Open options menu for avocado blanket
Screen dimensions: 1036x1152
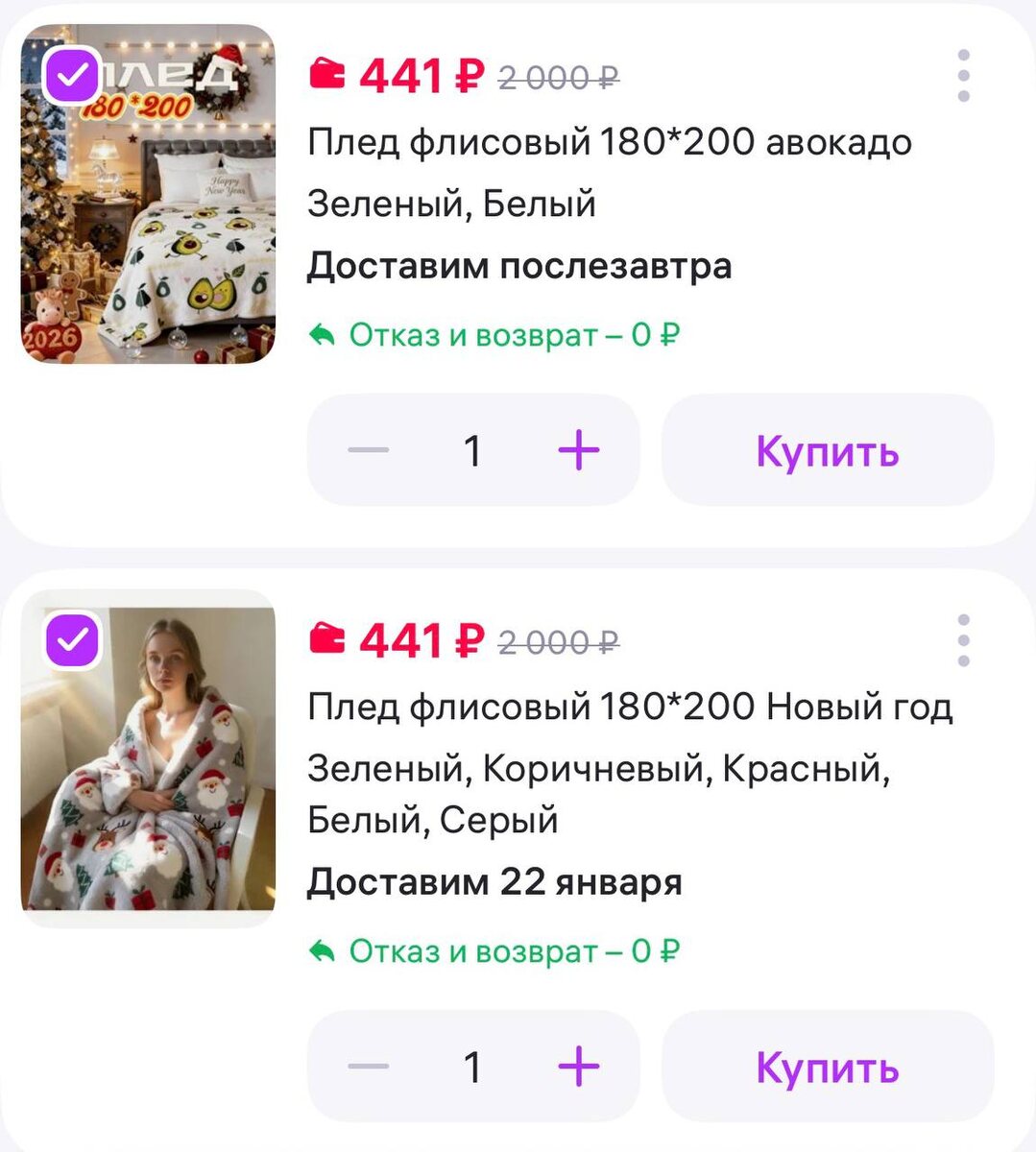pos(963,76)
